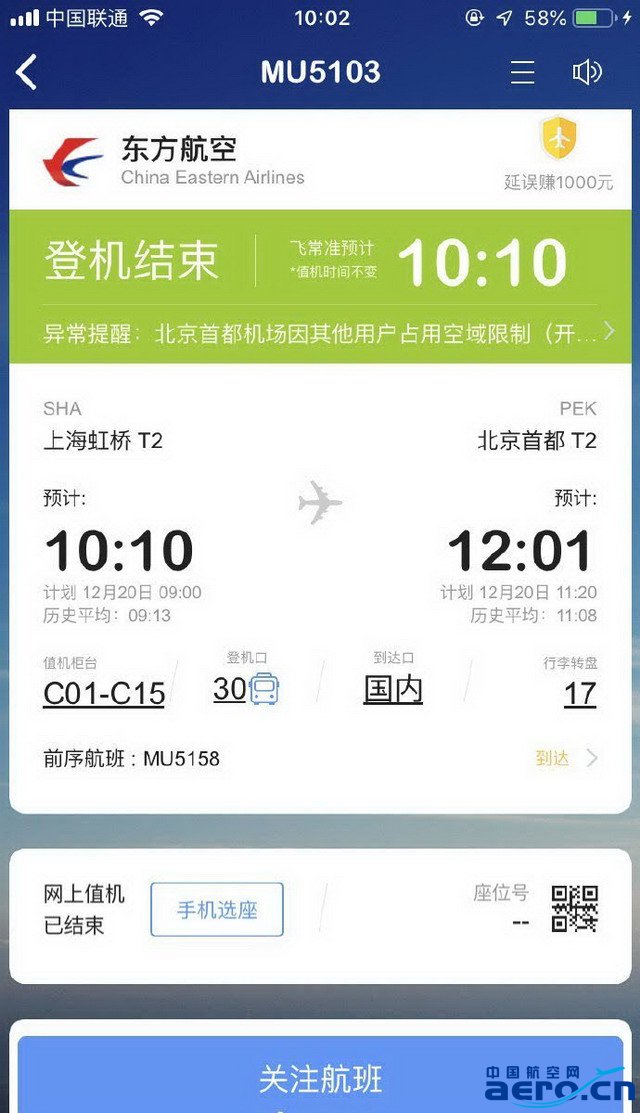
Task: View check-in counter C01-C15 details
Action: pos(104,692)
